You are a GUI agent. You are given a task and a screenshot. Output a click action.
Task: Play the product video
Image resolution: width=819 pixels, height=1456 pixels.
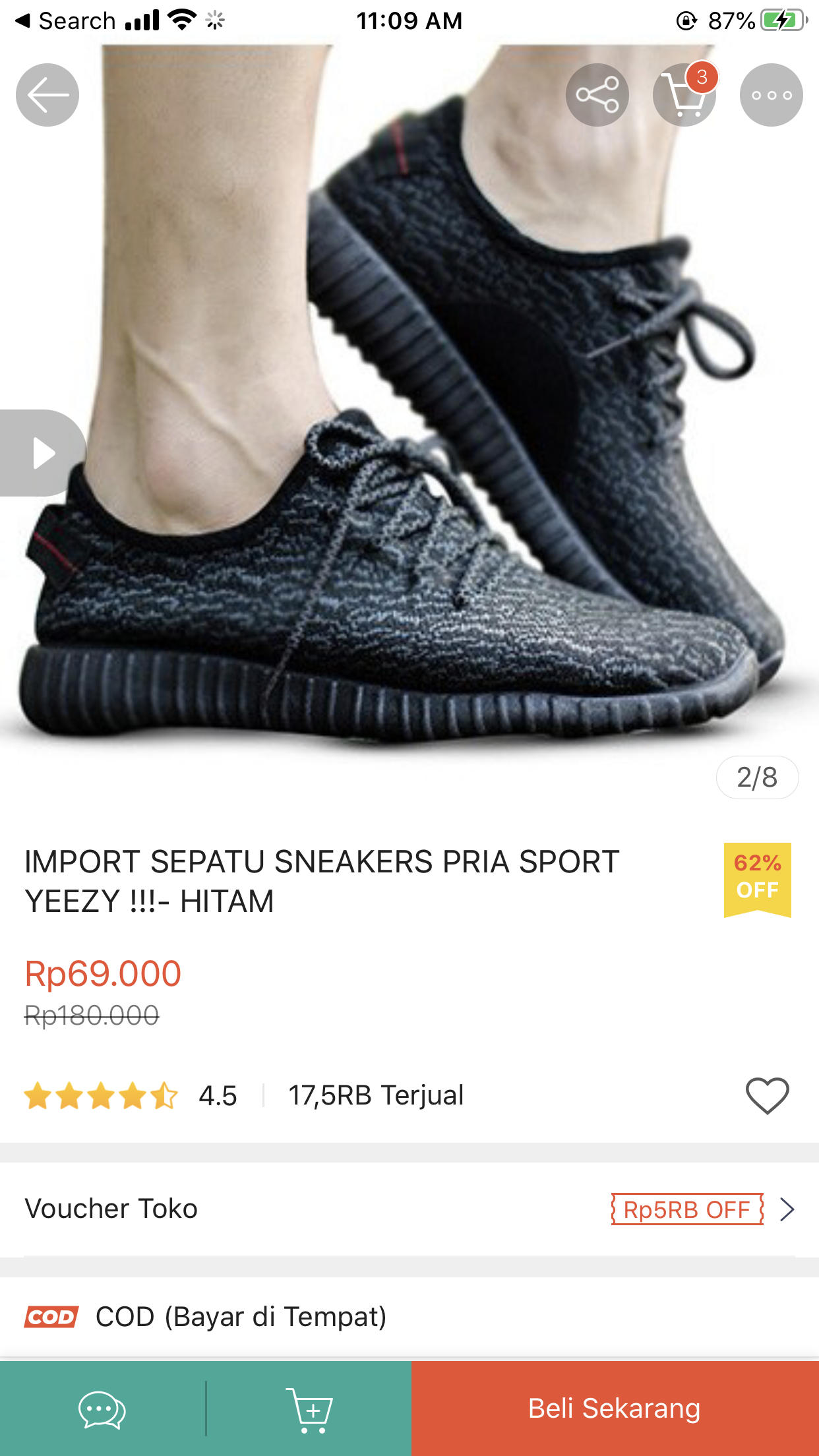point(41,453)
